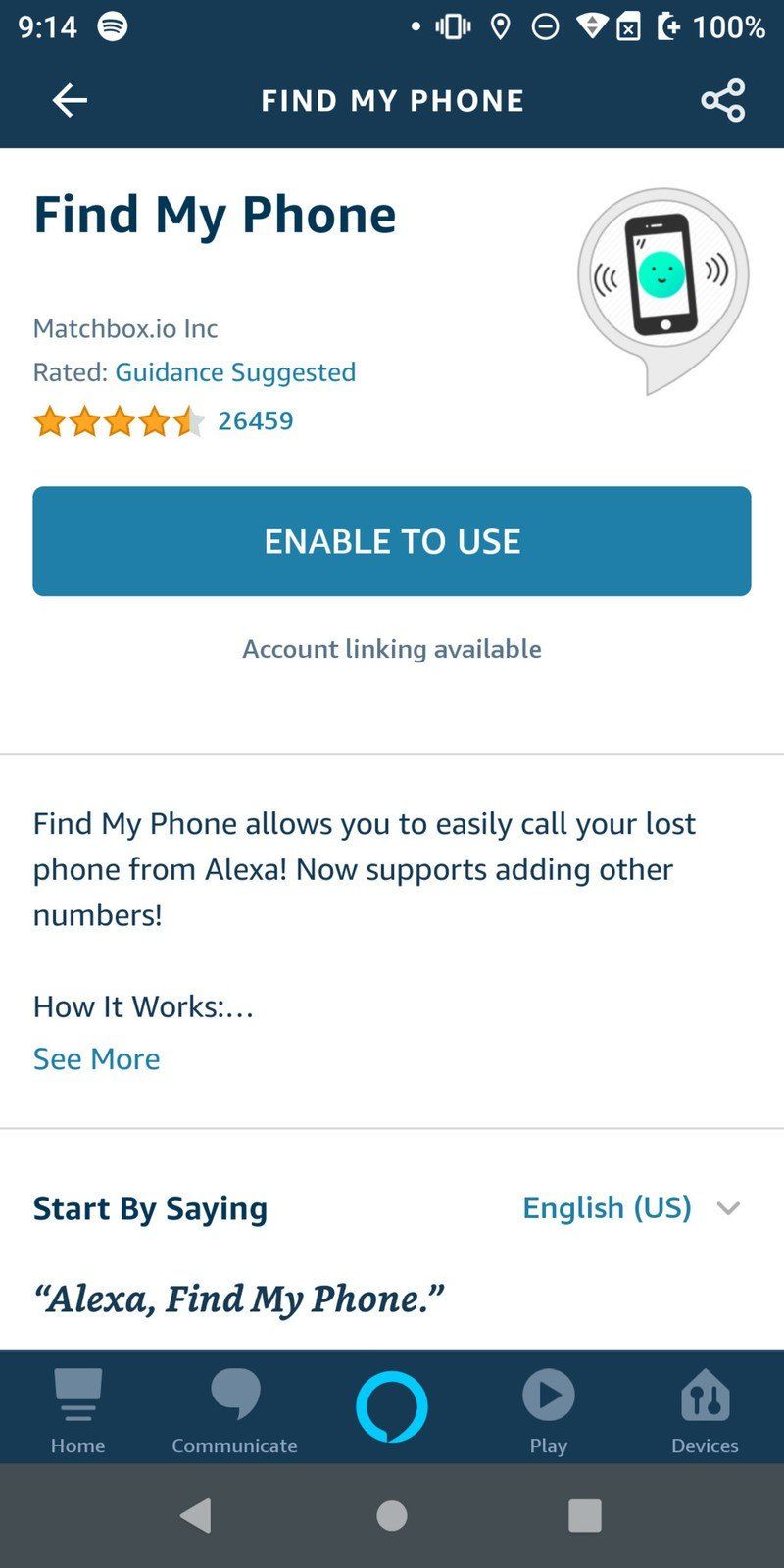This screenshot has height=1568, width=784.
Task: Open recent apps from navigation bar
Action: pos(584,1516)
